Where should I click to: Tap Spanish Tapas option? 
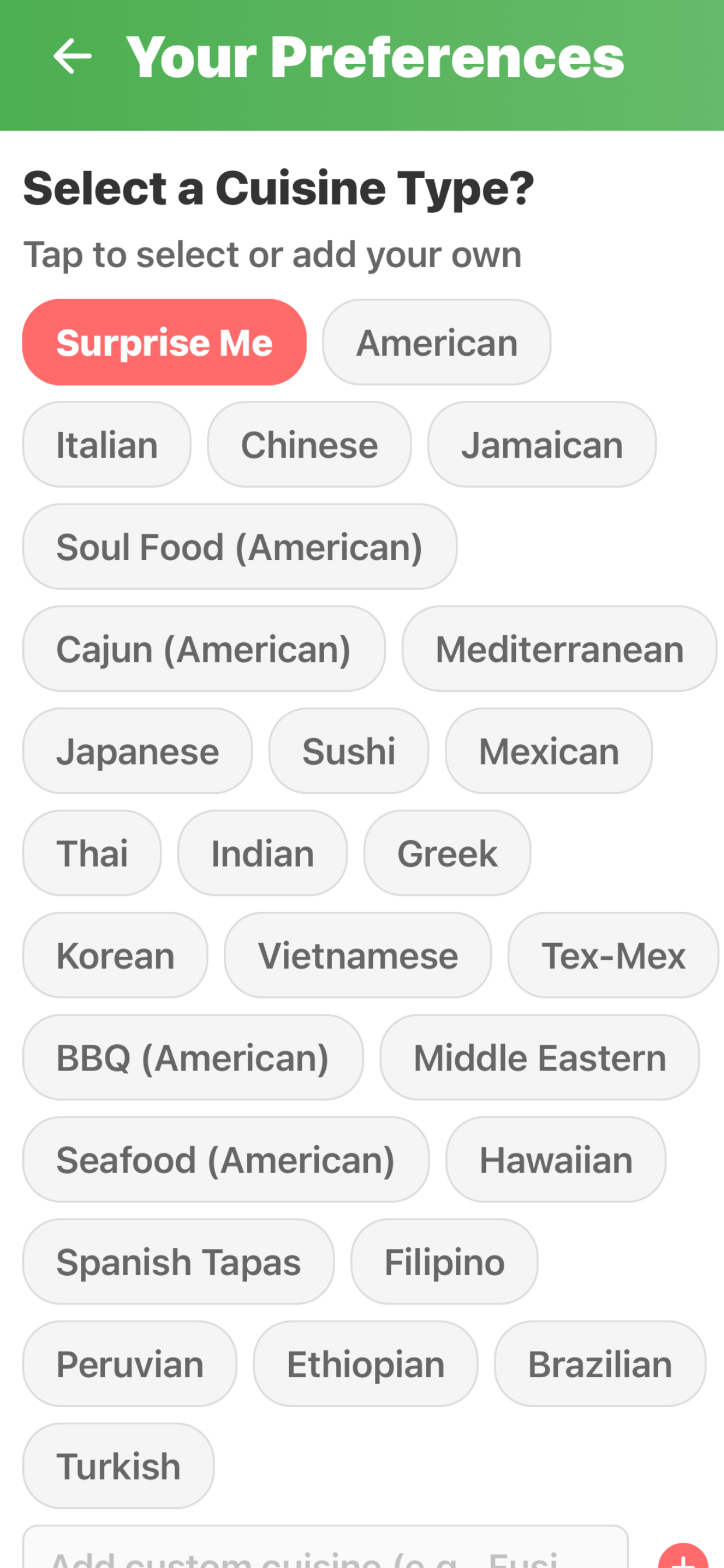point(178,1262)
